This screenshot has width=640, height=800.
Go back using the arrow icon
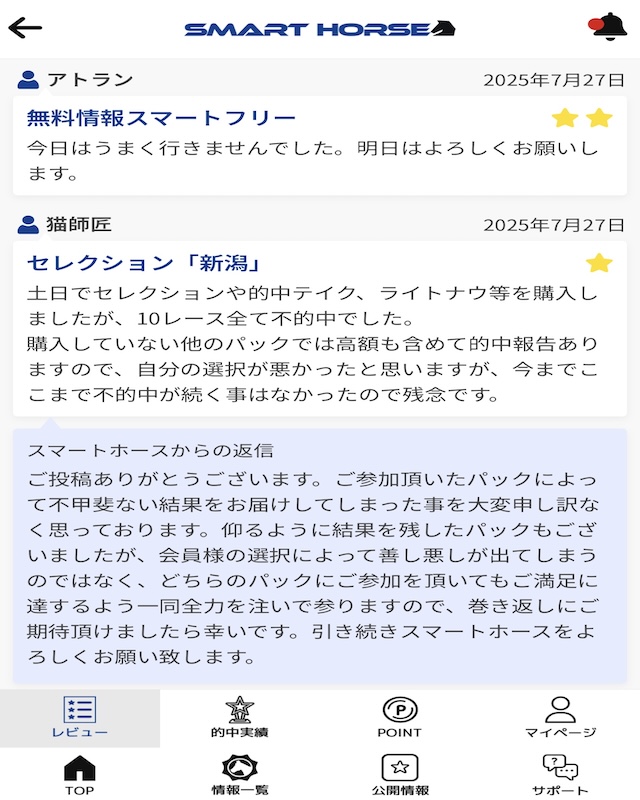(x=25, y=27)
